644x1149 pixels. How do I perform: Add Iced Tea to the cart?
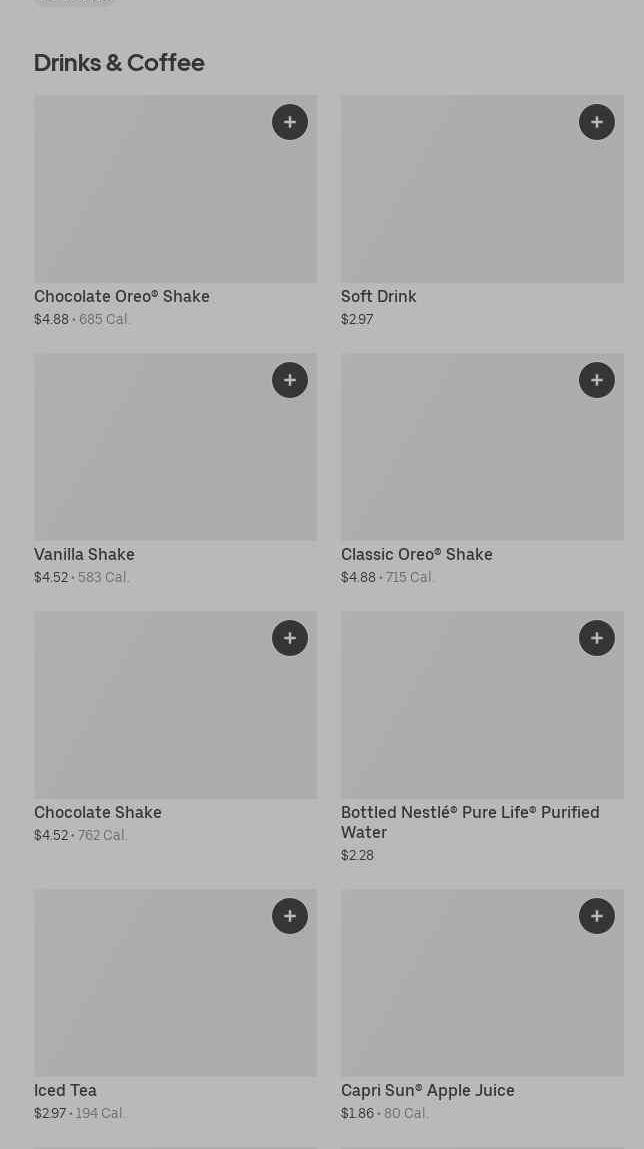coord(290,916)
